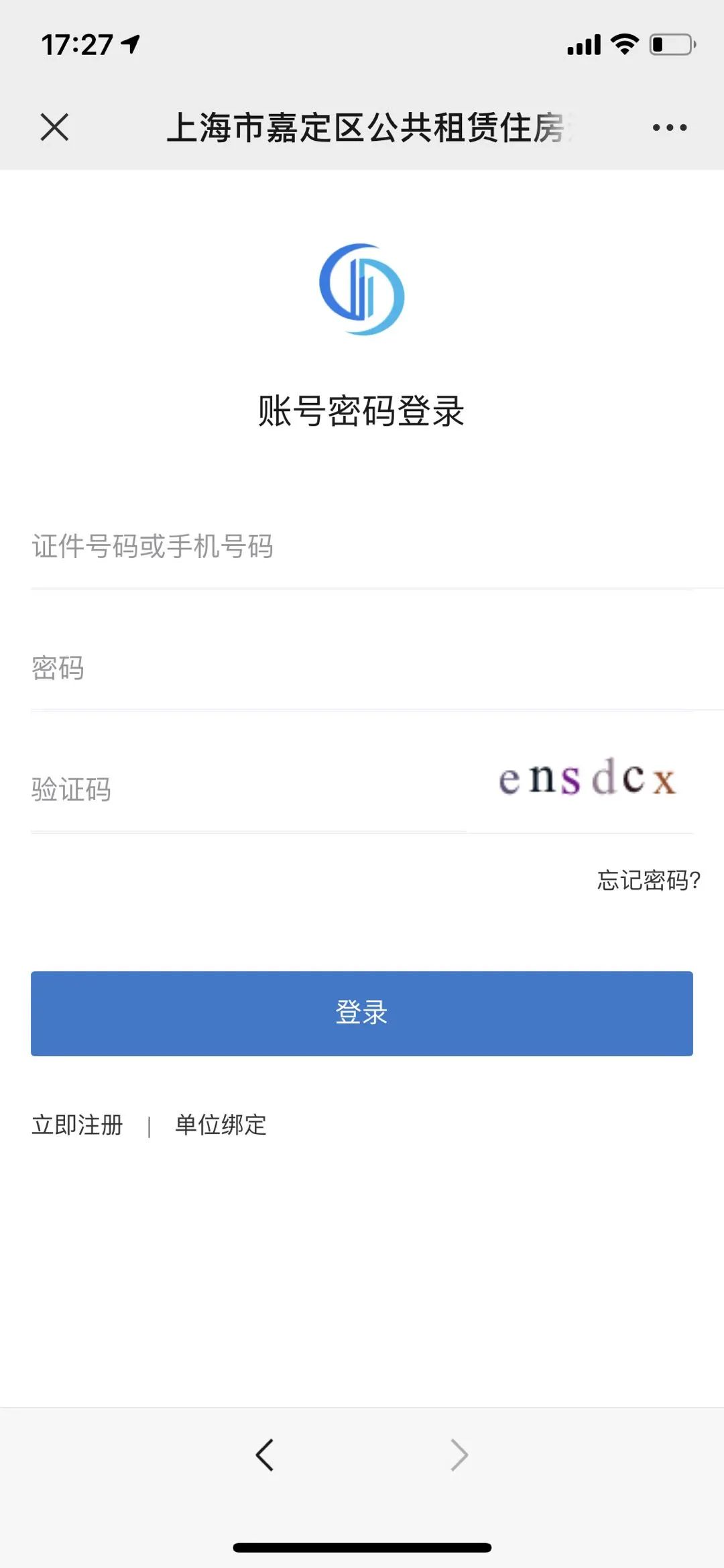The image size is (724, 1568).
Task: Go back with the browser back arrow
Action: coord(265,1455)
